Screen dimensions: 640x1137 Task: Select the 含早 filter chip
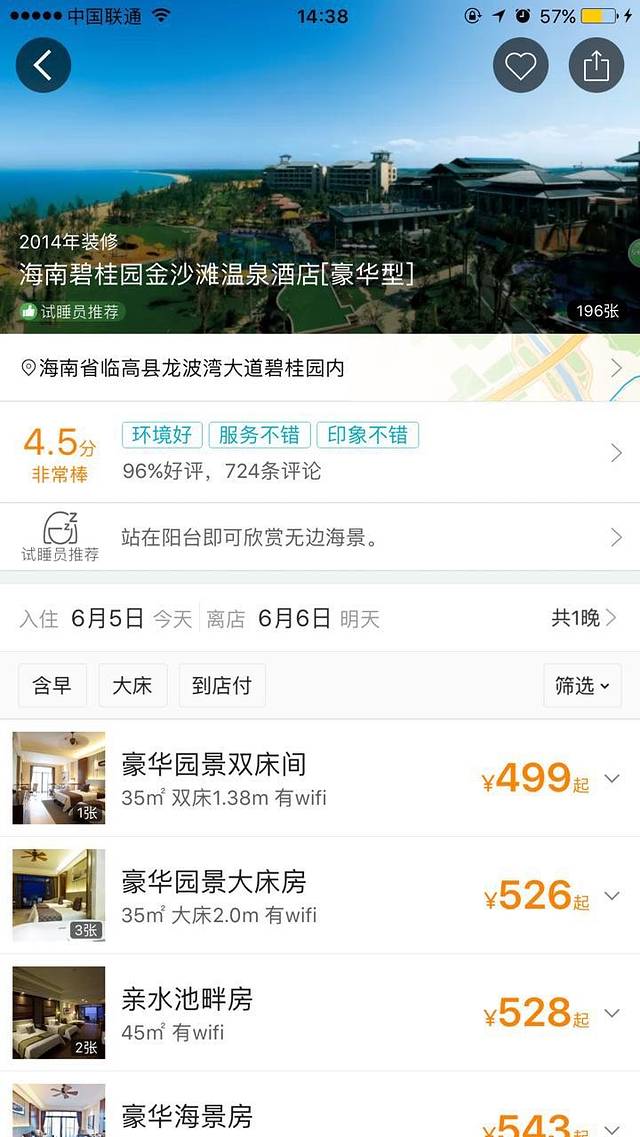tap(52, 686)
